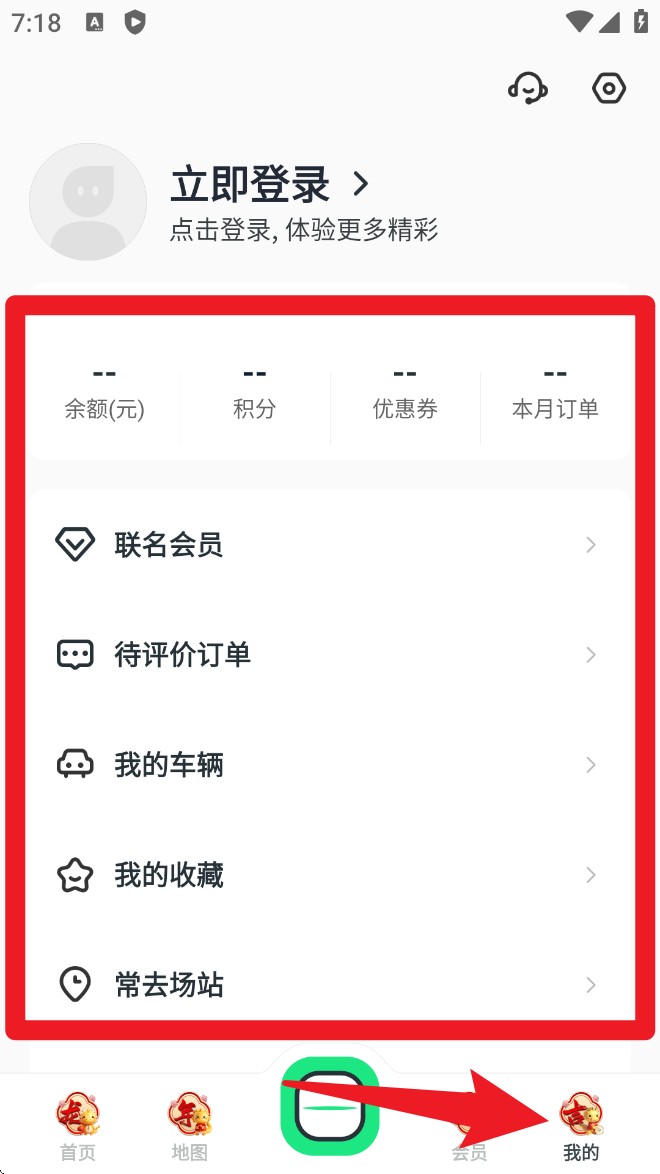The width and height of the screenshot is (660, 1174).
Task: Tap the green center scan button
Action: [x=330, y=1106]
